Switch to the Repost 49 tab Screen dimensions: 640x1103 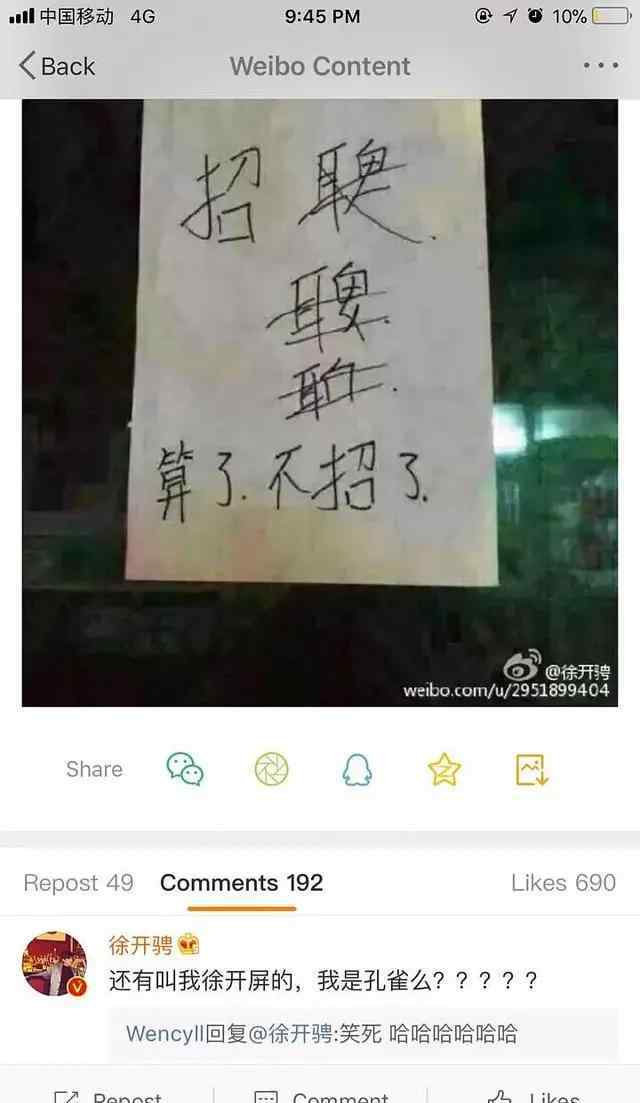pos(78,883)
